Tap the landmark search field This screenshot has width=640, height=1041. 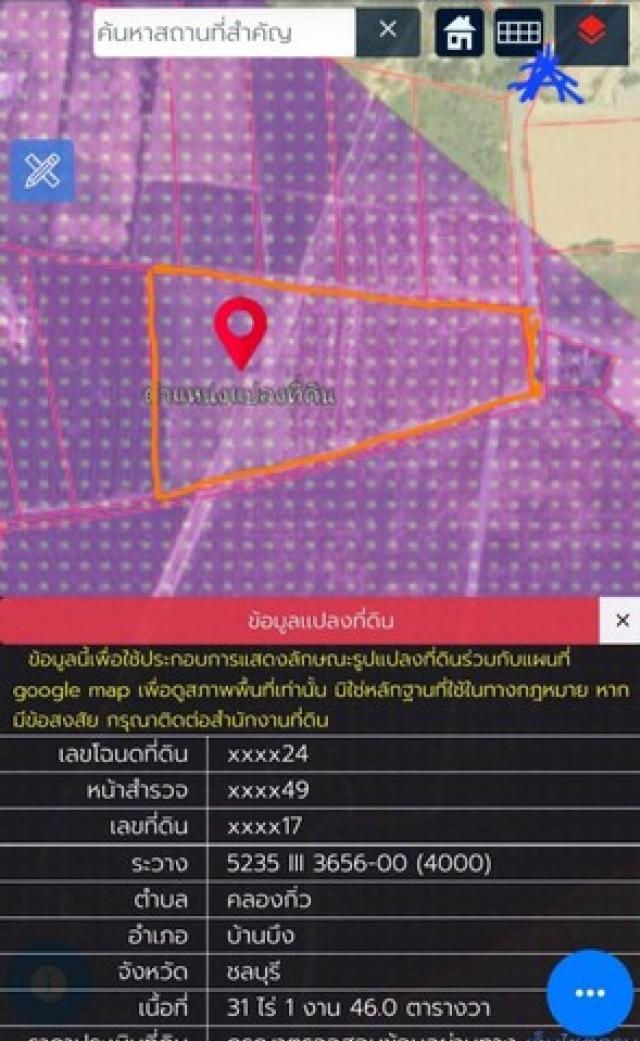click(224, 33)
